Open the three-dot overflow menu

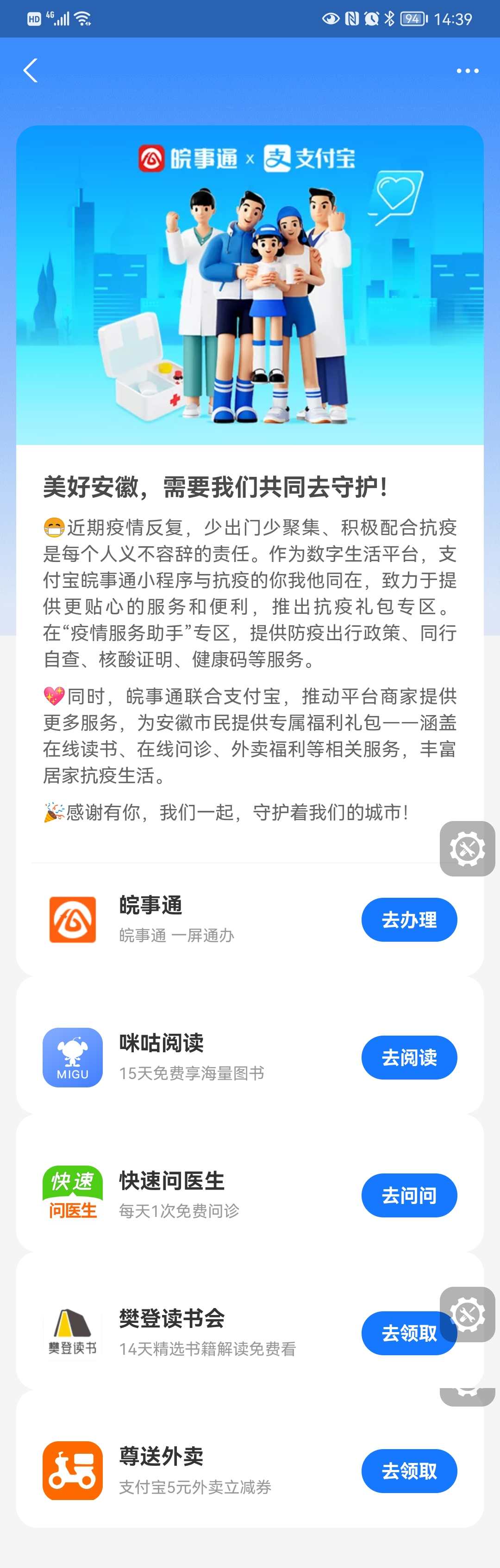tap(467, 71)
